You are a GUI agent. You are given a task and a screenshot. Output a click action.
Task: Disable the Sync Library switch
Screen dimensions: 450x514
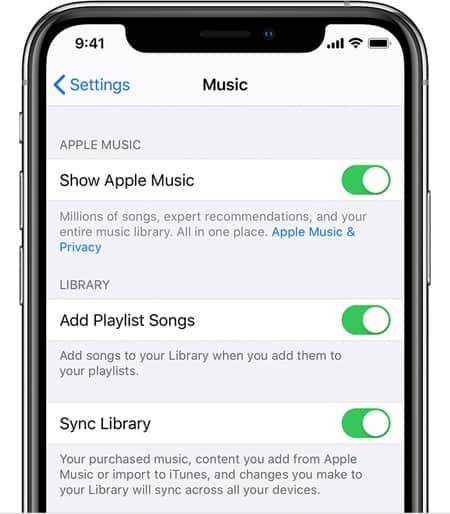(366, 423)
